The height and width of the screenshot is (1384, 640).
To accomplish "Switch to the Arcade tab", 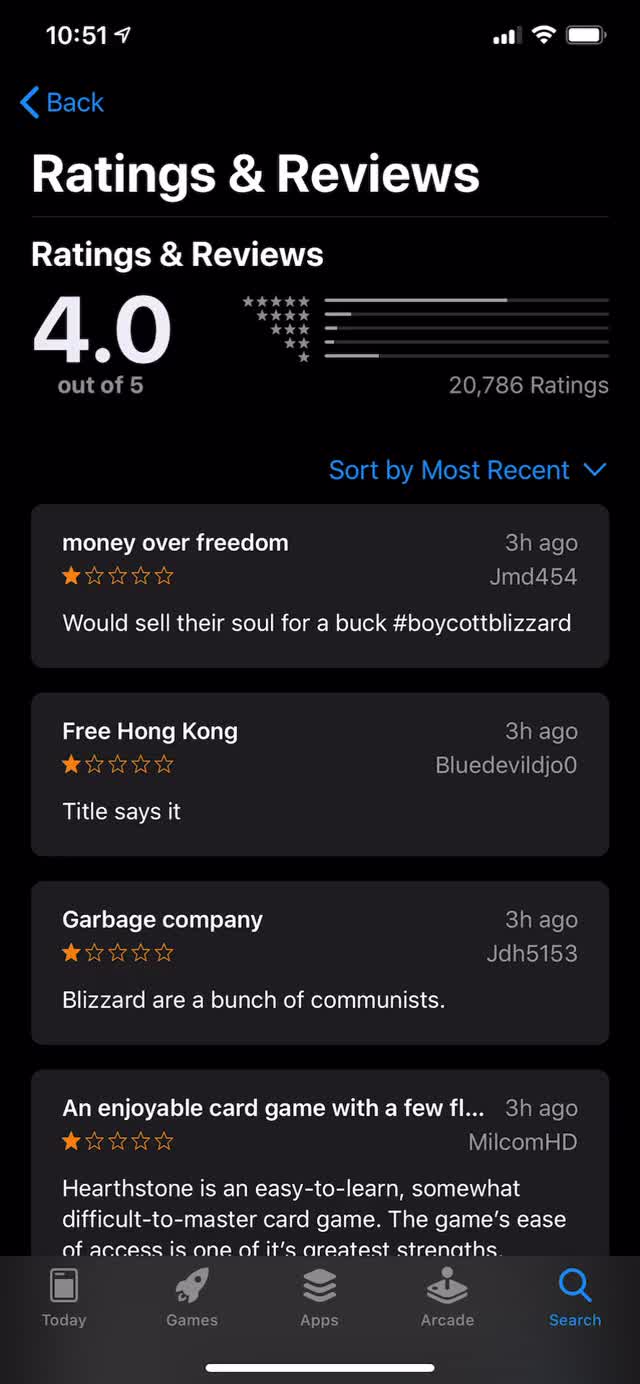I will (x=447, y=1298).
